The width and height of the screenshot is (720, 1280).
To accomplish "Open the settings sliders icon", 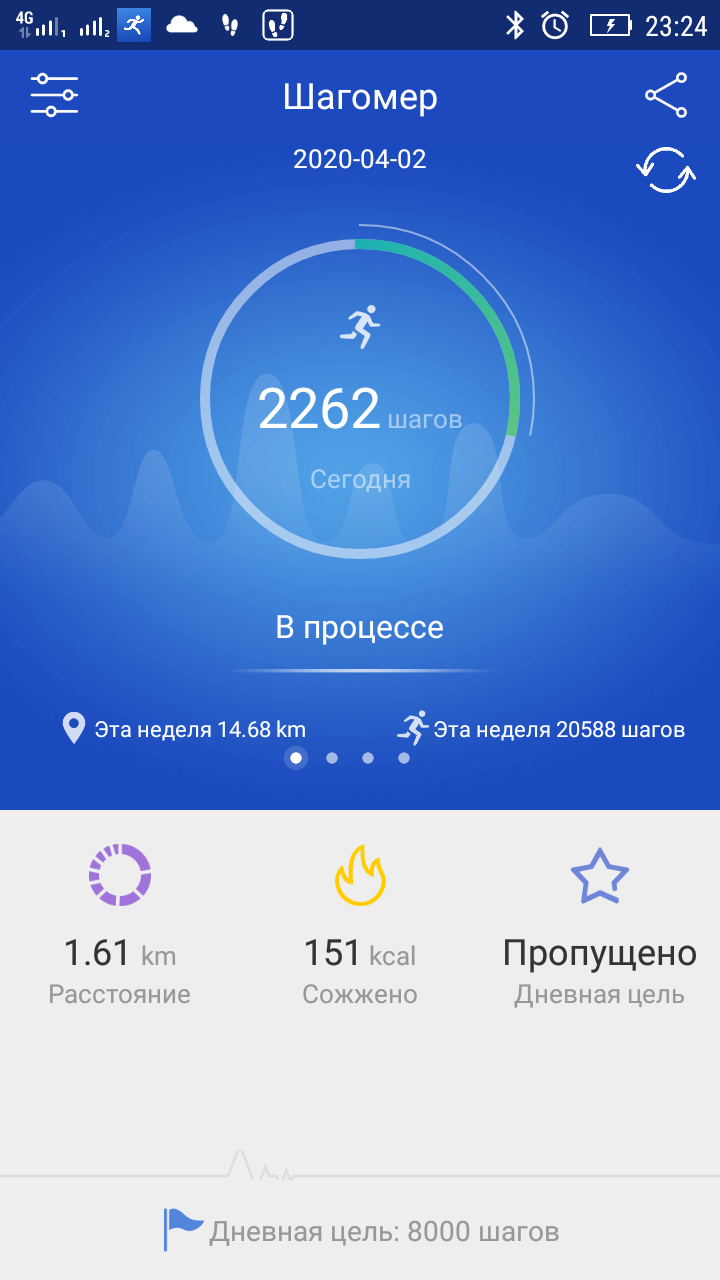I will coord(54,95).
